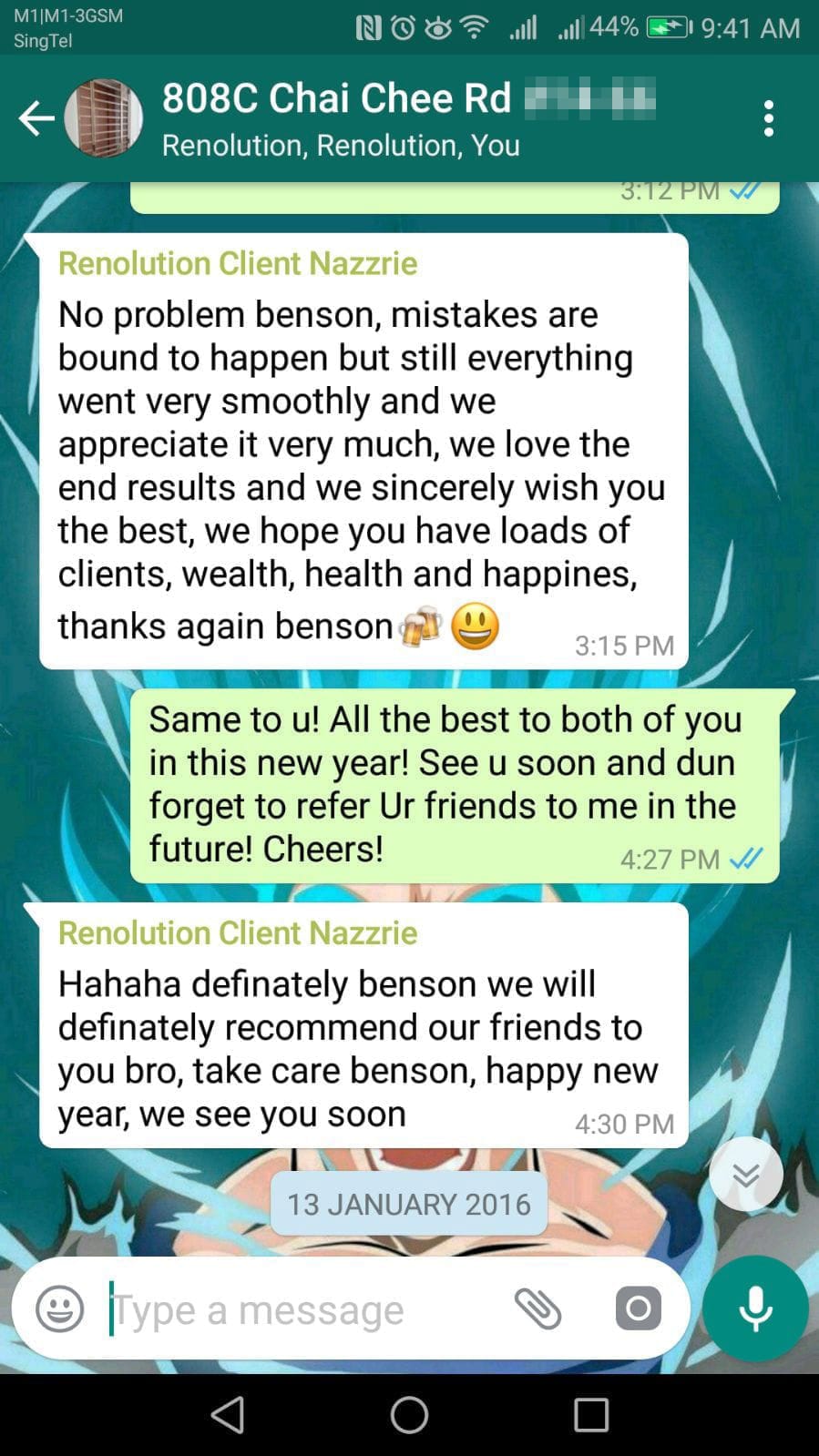Open 808C Chai Chee Rd group info

408,118
